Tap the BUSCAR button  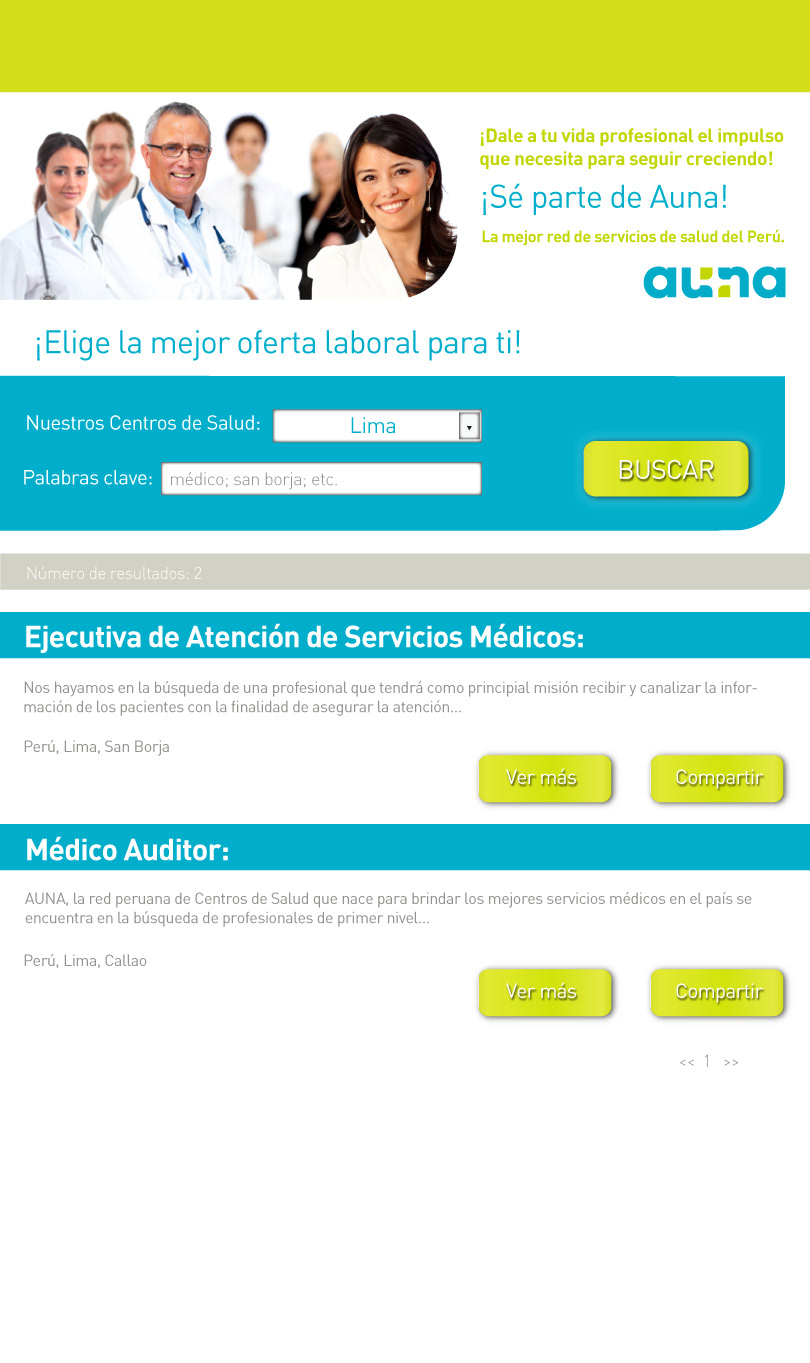pos(666,469)
